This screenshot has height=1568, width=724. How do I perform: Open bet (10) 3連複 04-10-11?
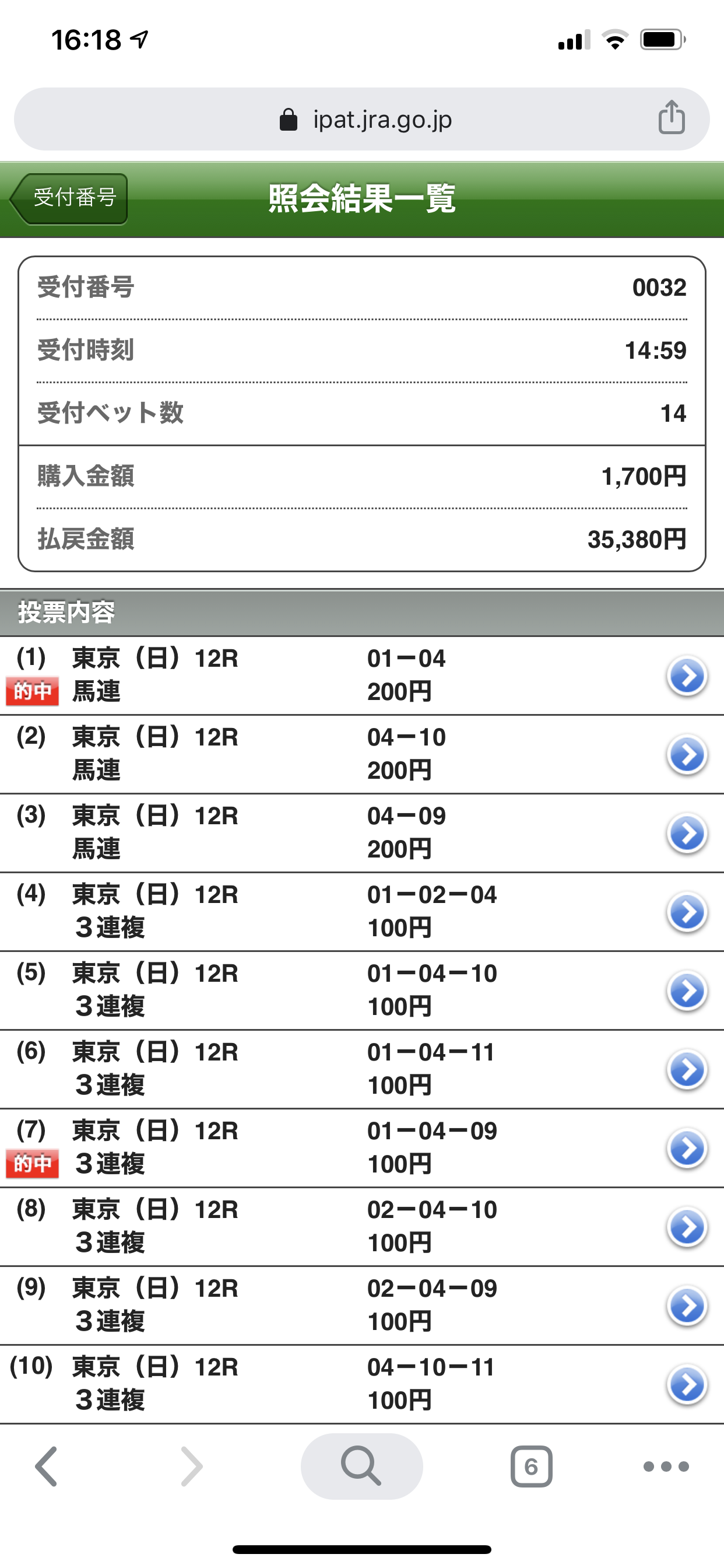[x=361, y=1384]
